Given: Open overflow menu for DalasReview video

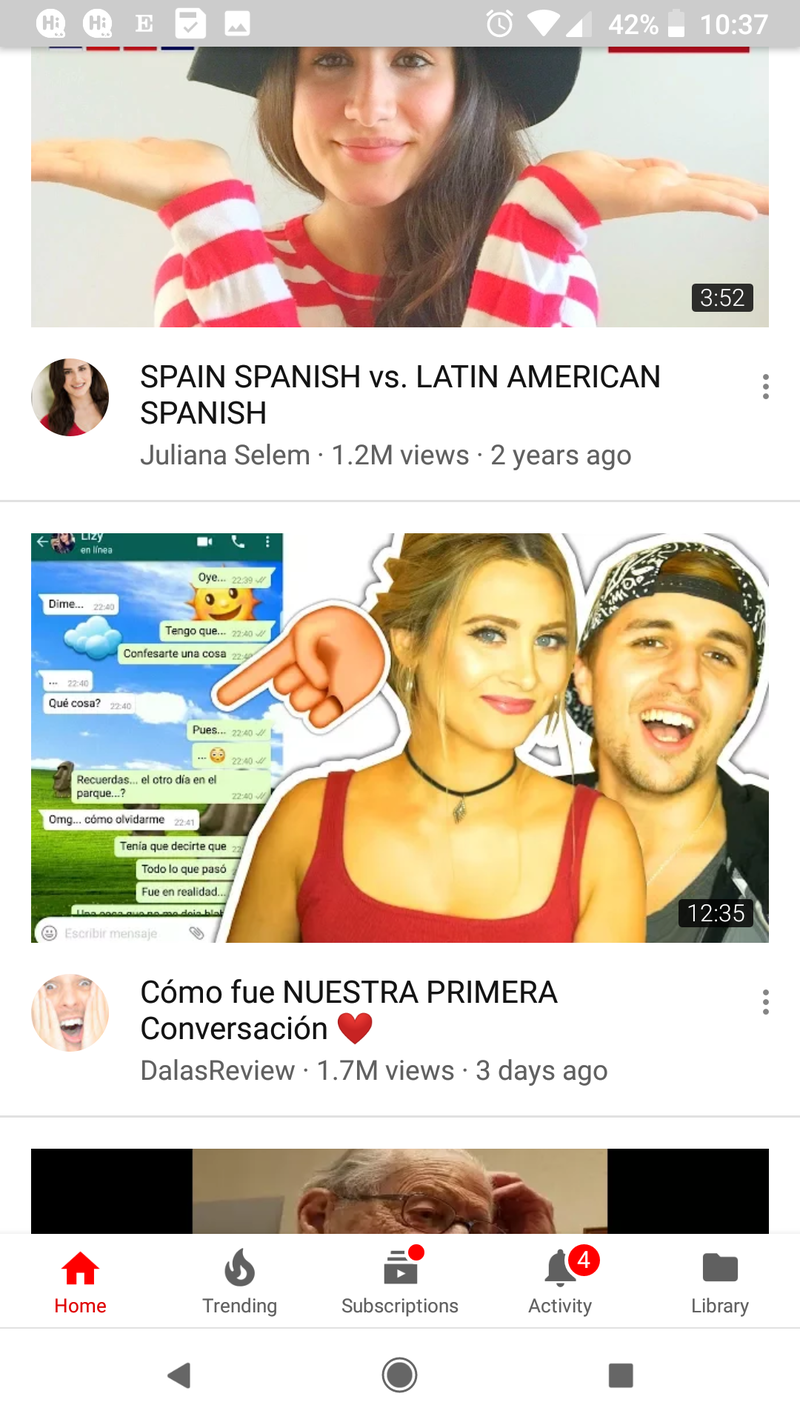Looking at the screenshot, I should click(x=765, y=1002).
